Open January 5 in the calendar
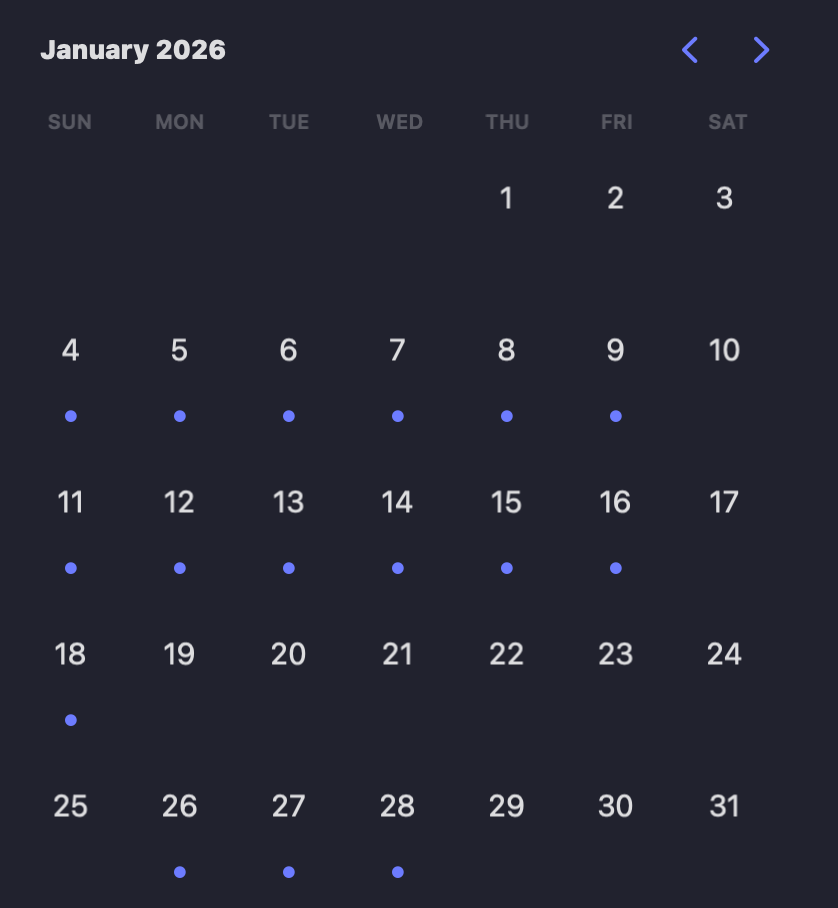Viewport: 838px width, 908px height. [180, 350]
